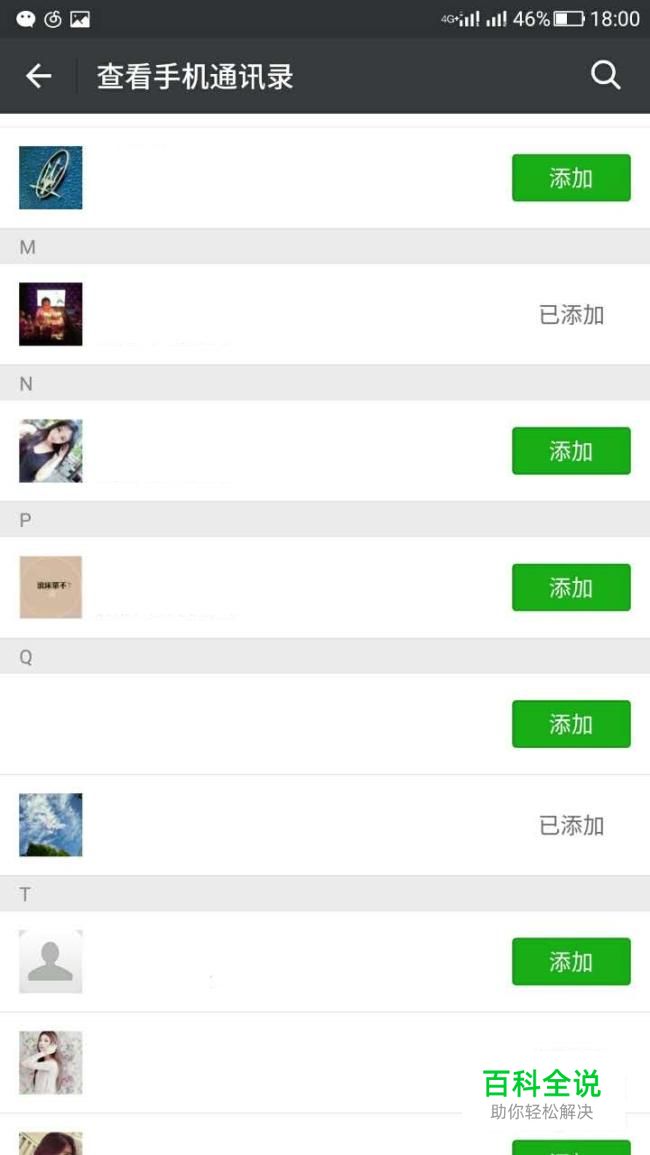Add the gray default-avatar contact under section T
Image resolution: width=650 pixels, height=1155 pixels.
[571, 961]
